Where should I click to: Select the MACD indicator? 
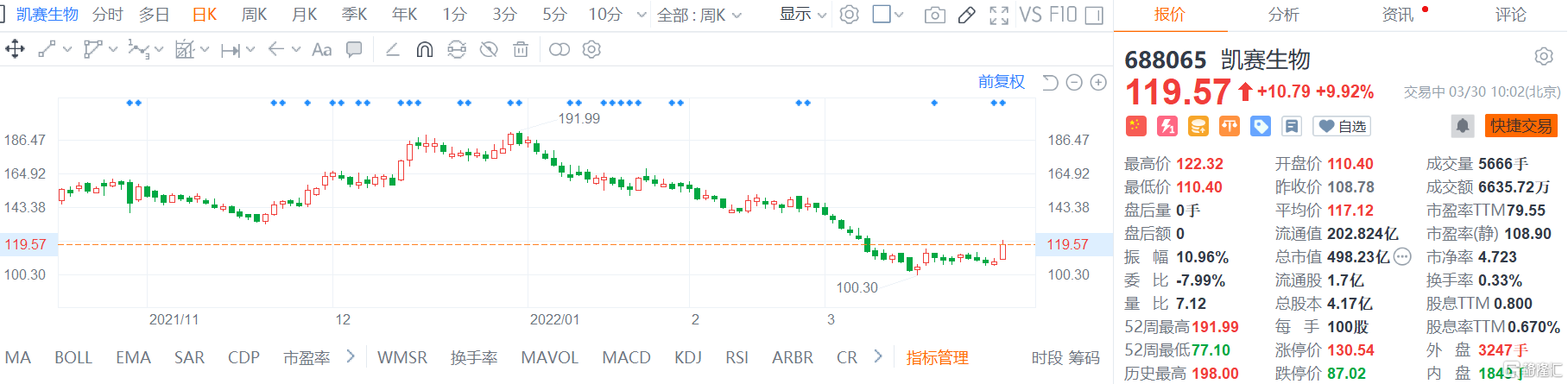tap(626, 357)
